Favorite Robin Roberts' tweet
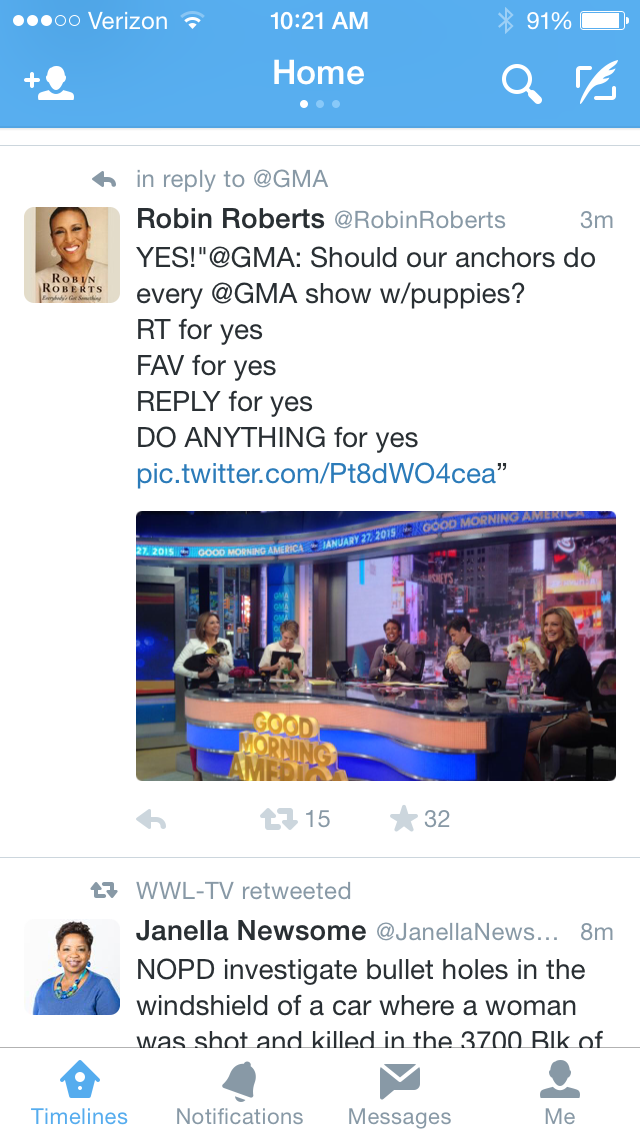Viewport: 640px width, 1136px height. click(404, 820)
